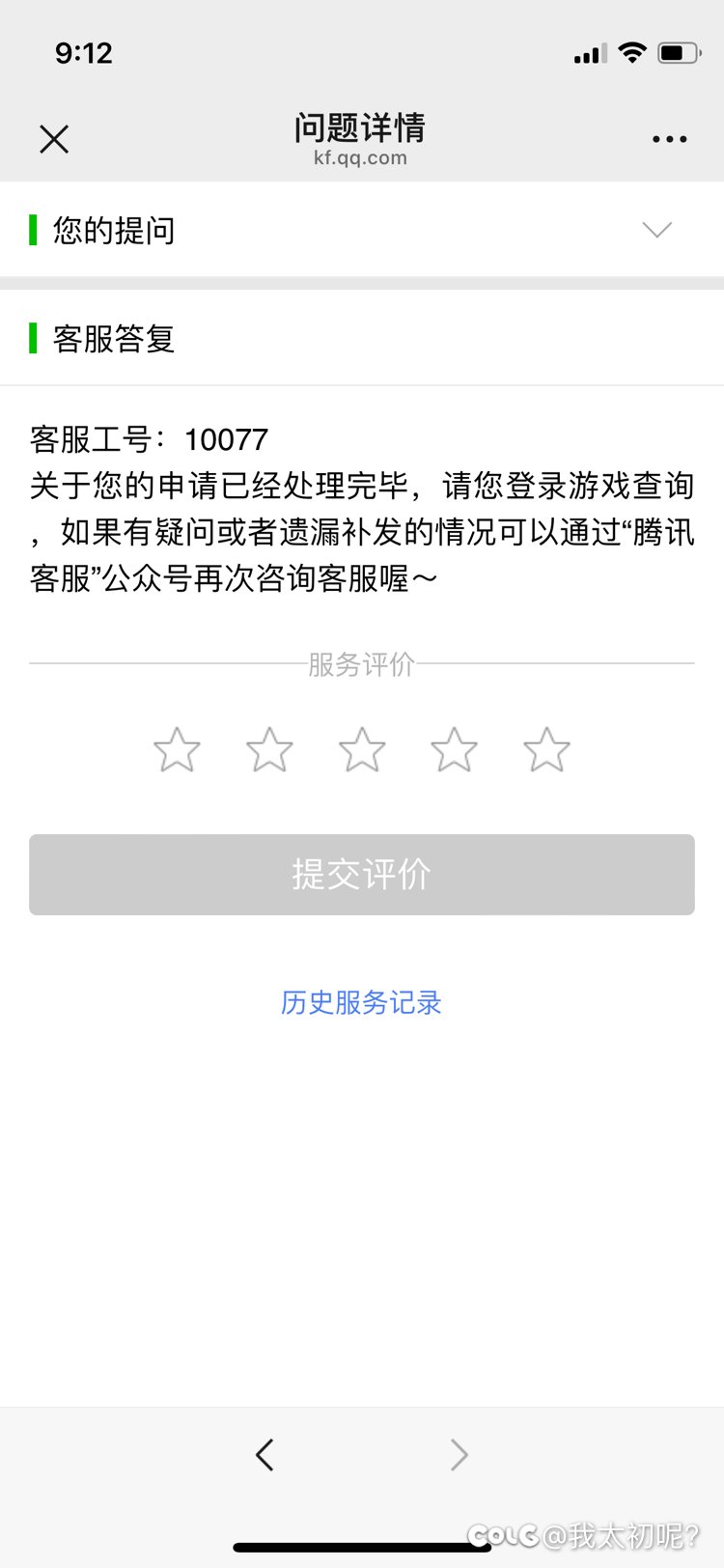Give a two-star rating
This screenshot has height=1568, width=724.
[x=269, y=749]
